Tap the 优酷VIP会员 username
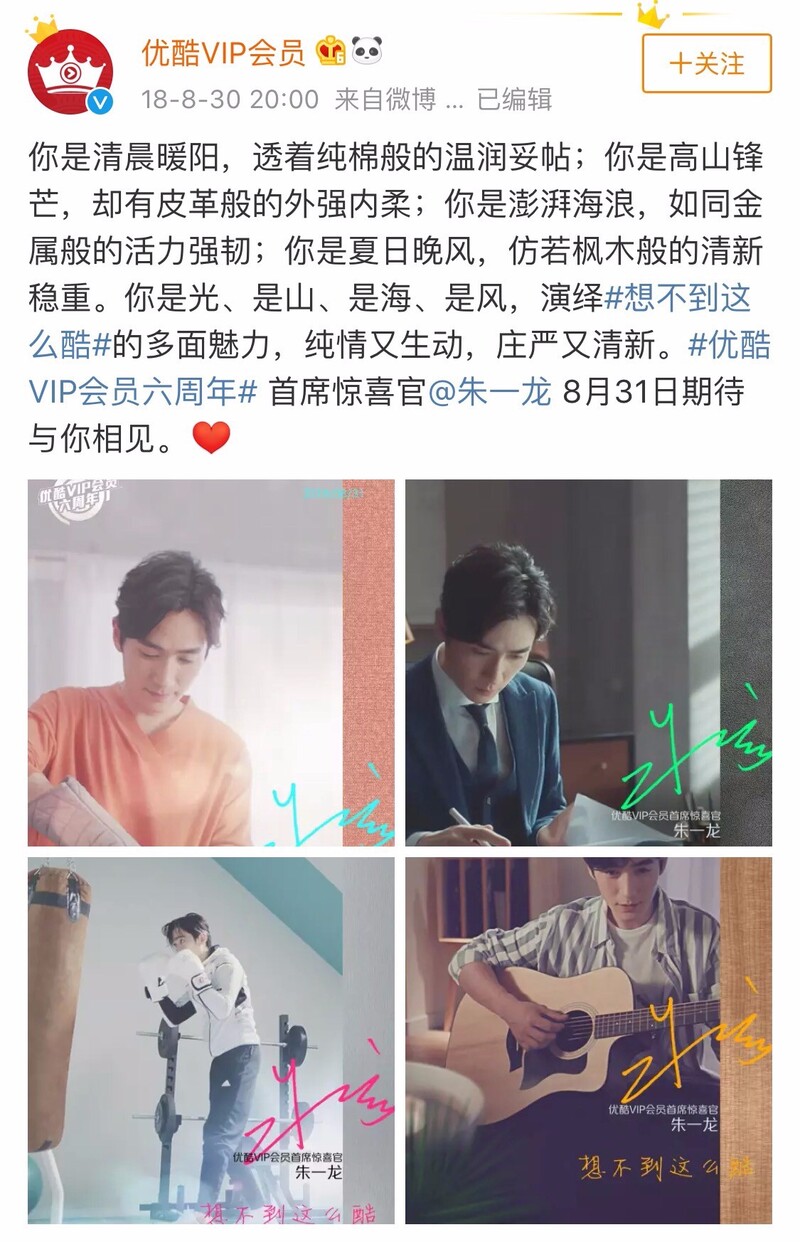Image resolution: width=800 pixels, height=1242 pixels. [222, 52]
